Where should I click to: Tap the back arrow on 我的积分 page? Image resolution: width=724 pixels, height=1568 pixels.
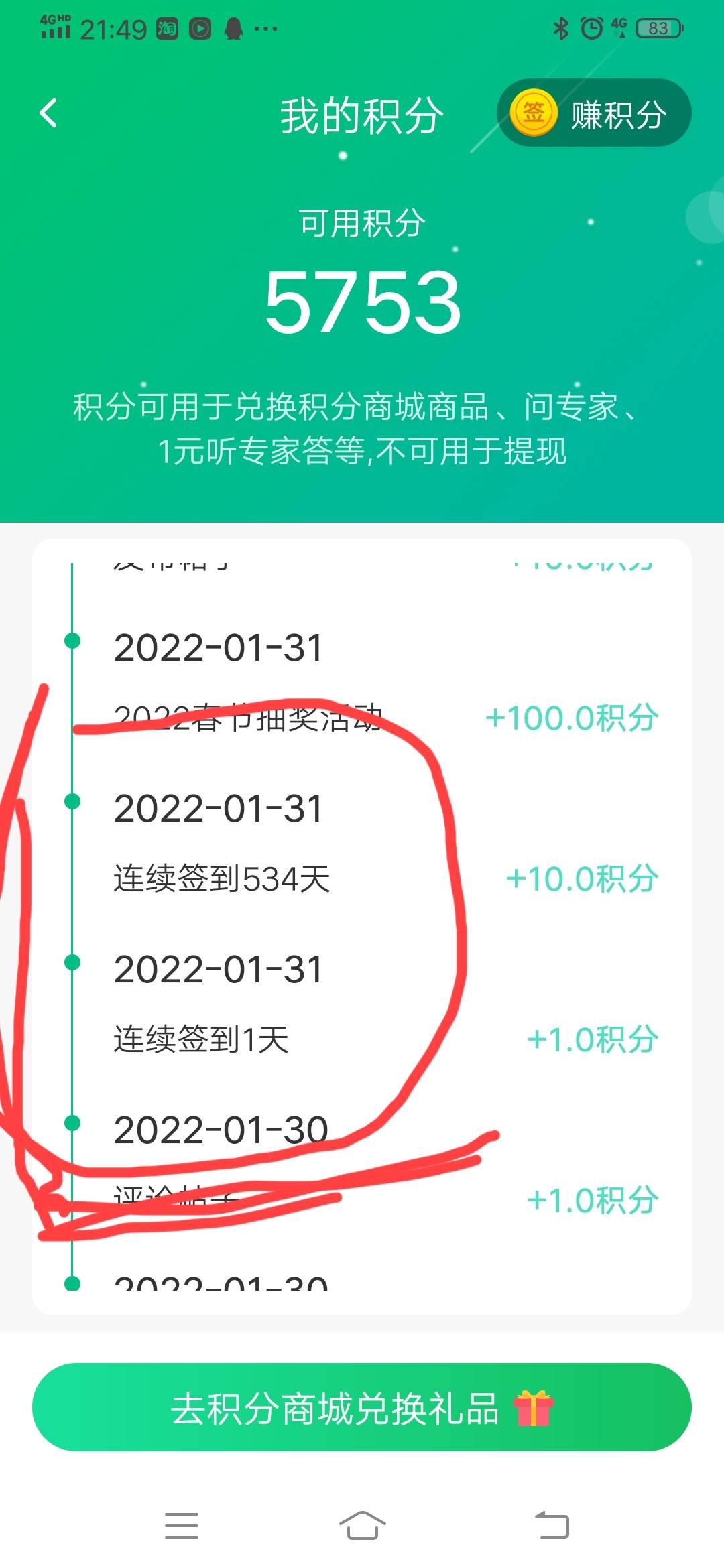(48, 113)
